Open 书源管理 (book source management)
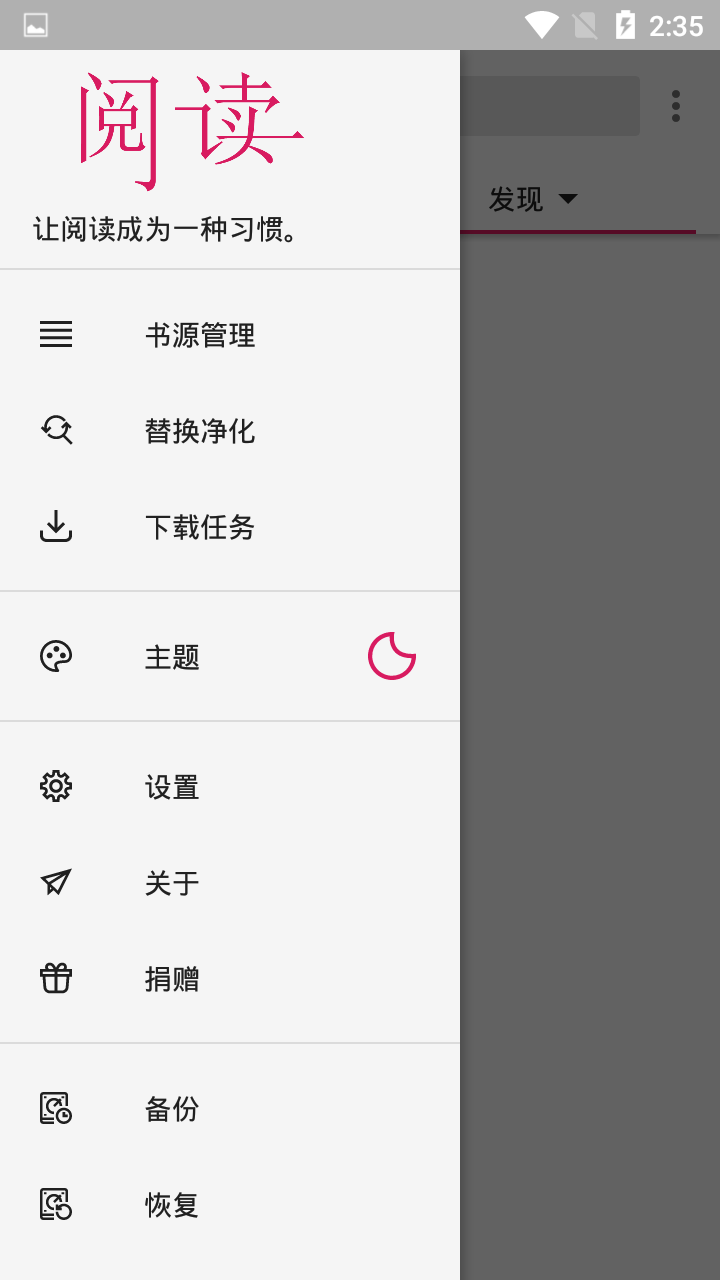This screenshot has height=1280, width=720. 200,335
